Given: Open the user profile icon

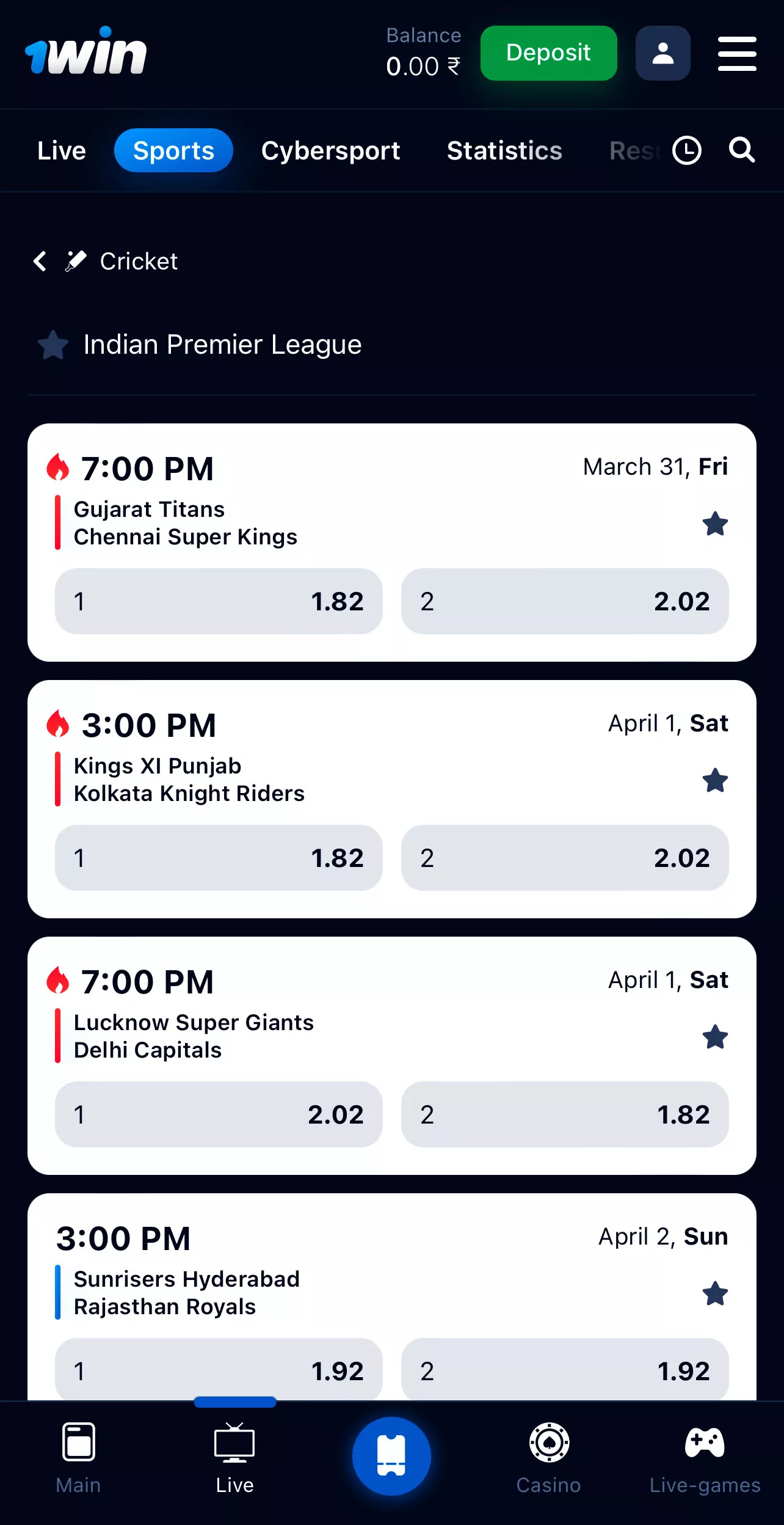Looking at the screenshot, I should (x=662, y=53).
